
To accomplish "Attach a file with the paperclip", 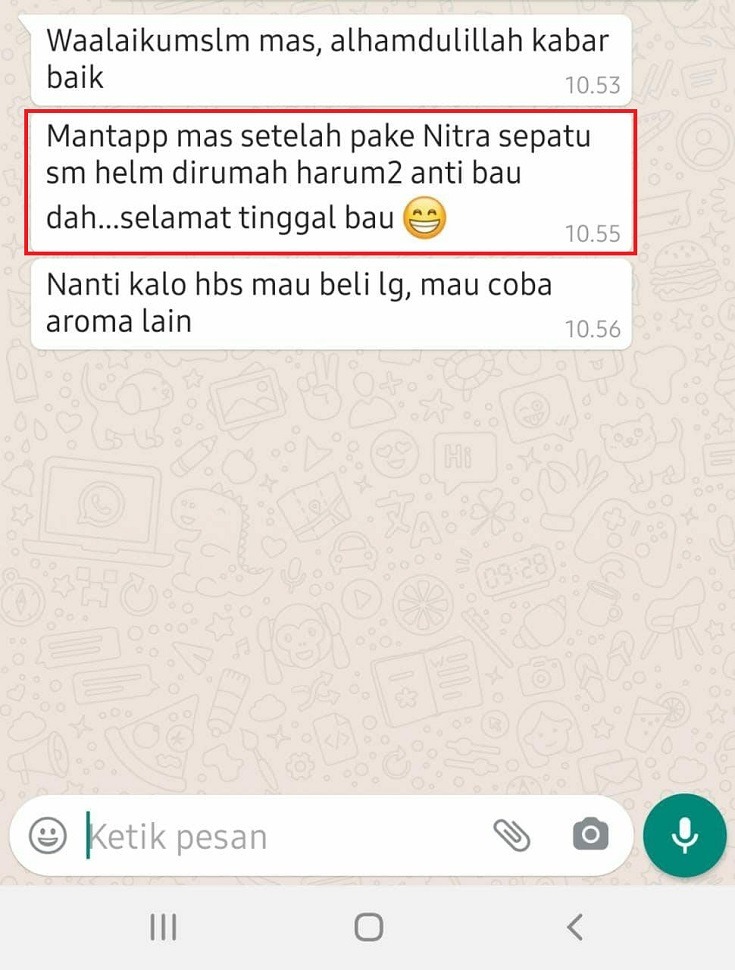I will point(512,835).
